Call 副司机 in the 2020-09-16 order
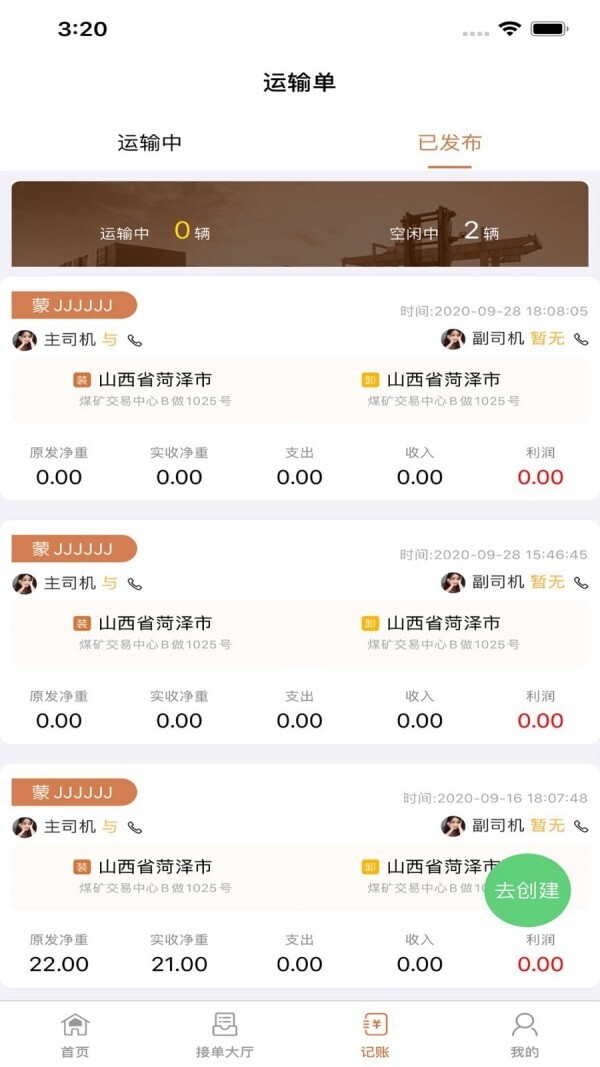The width and height of the screenshot is (600, 1067). [x=581, y=827]
